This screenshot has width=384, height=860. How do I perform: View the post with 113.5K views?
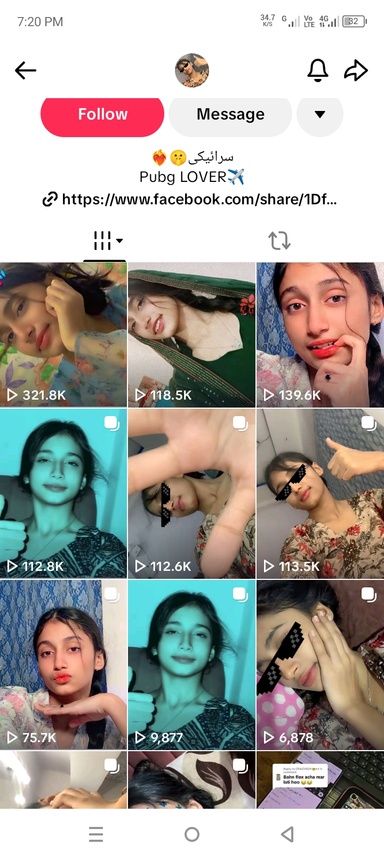click(320, 493)
